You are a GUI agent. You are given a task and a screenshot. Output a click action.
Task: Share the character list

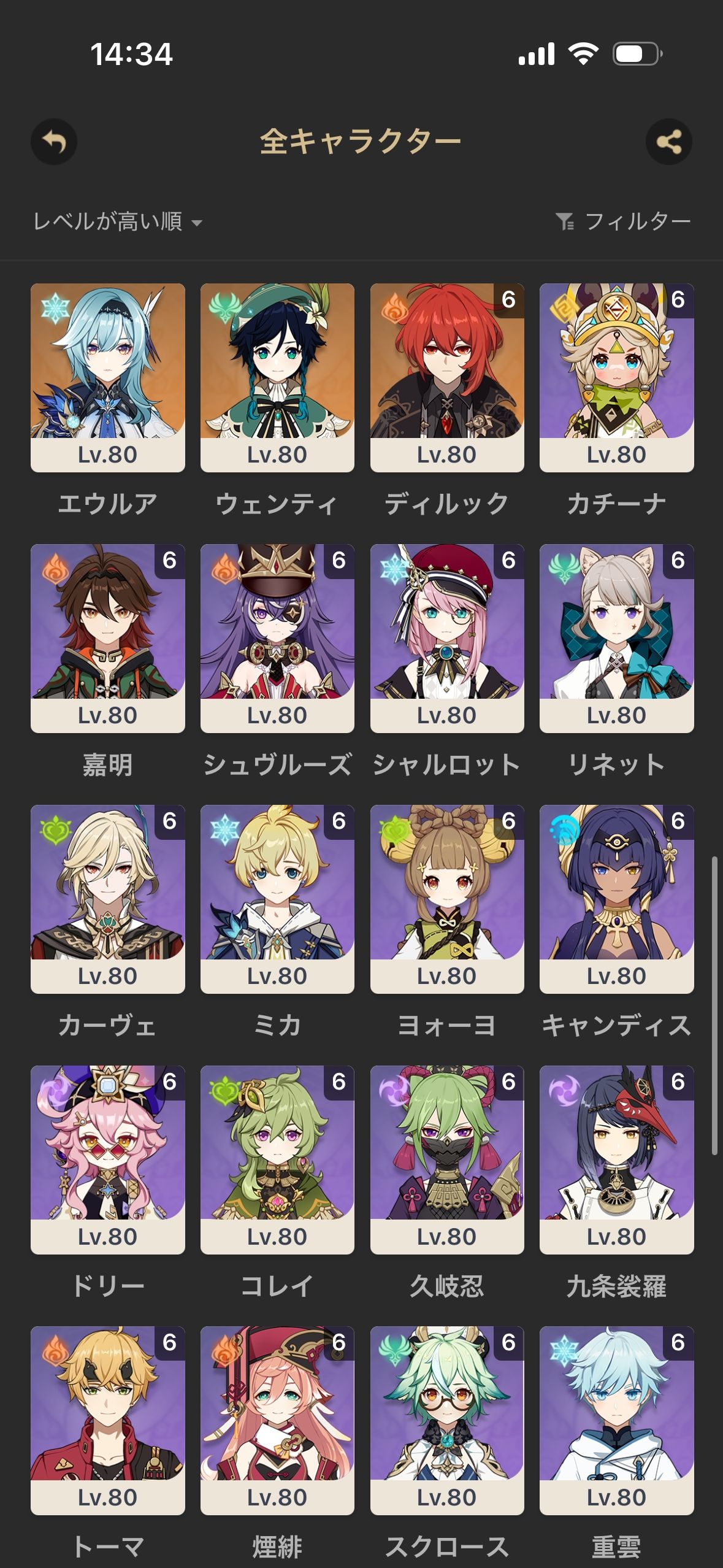coord(668,142)
